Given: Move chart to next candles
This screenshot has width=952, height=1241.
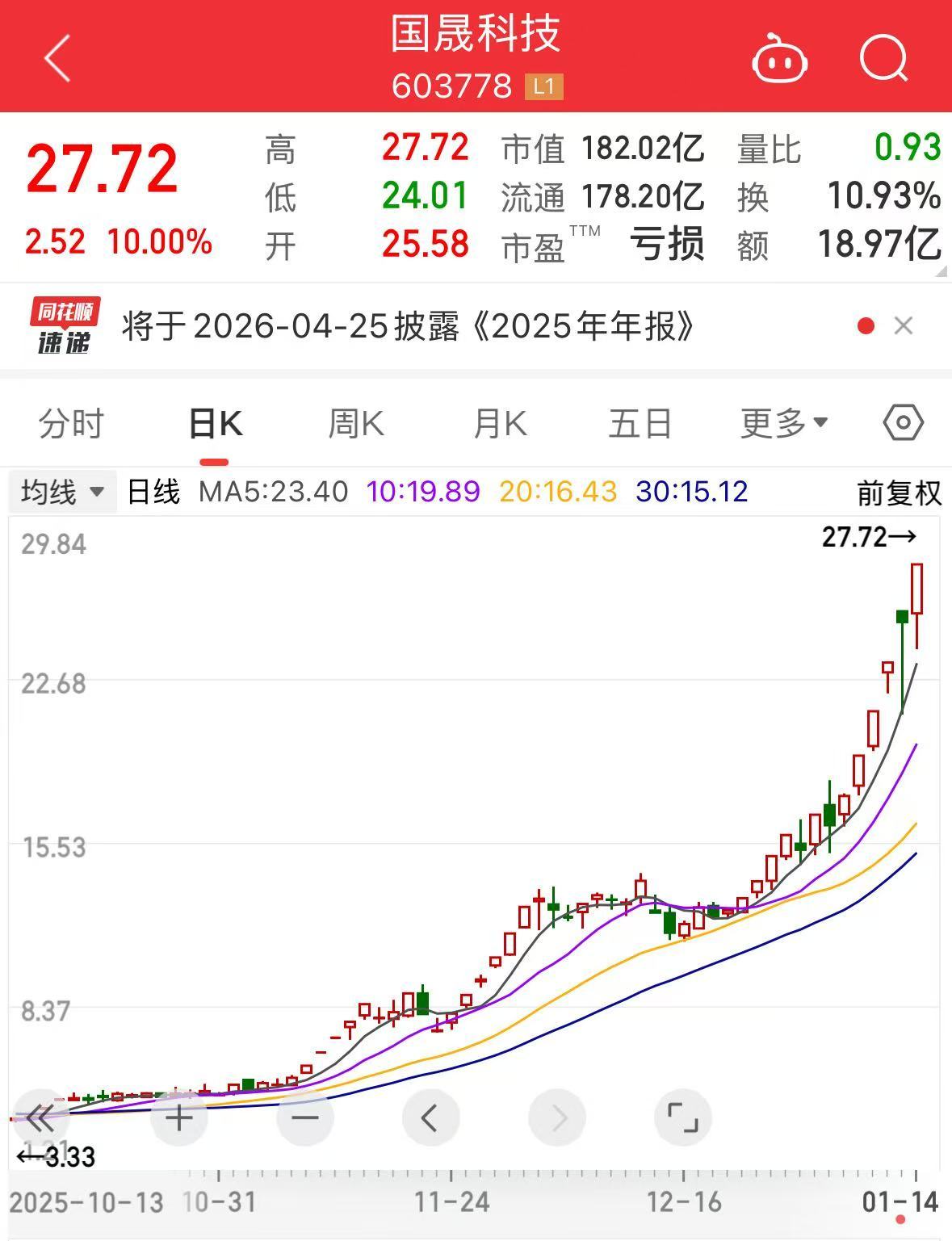Looking at the screenshot, I should [557, 1118].
